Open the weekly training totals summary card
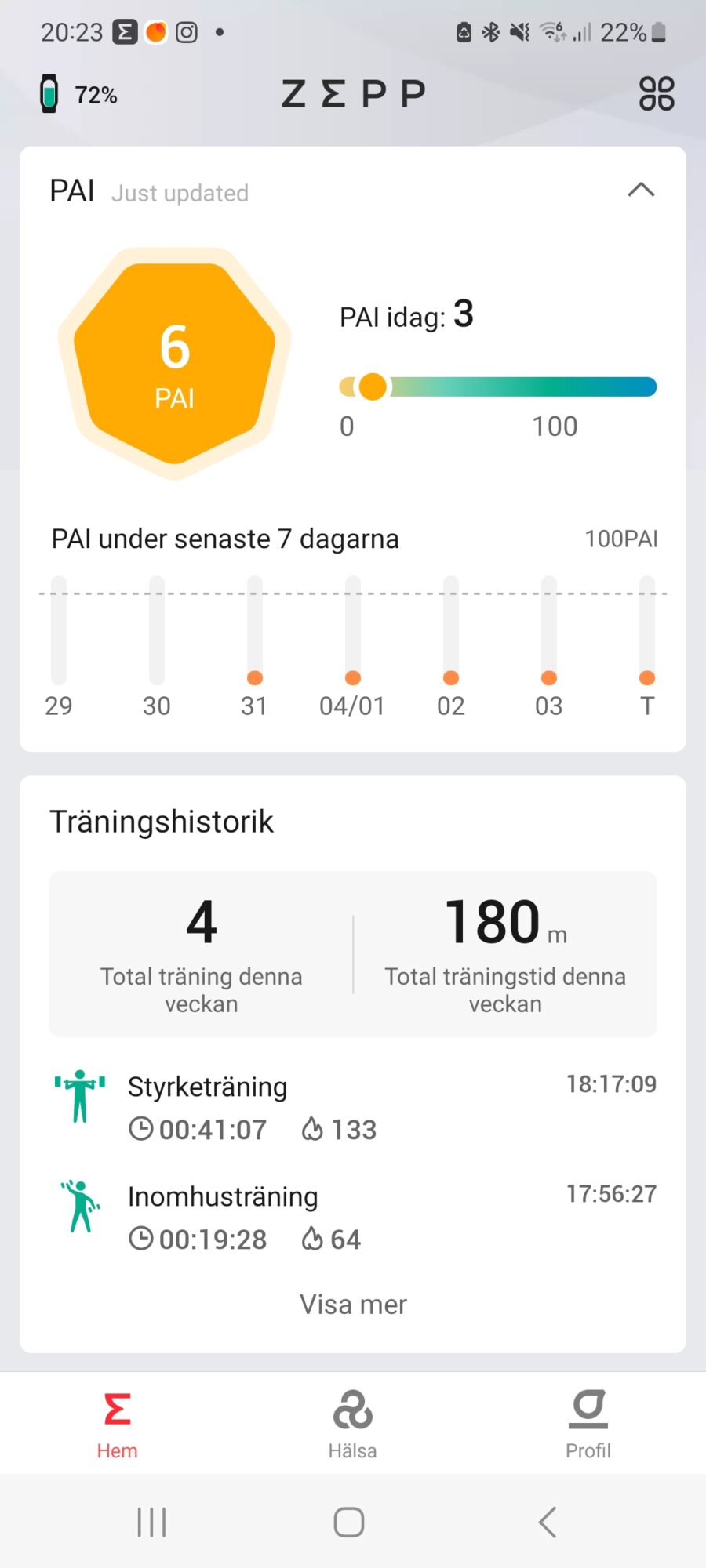Screen dimensions: 706x1568 click(x=353, y=953)
